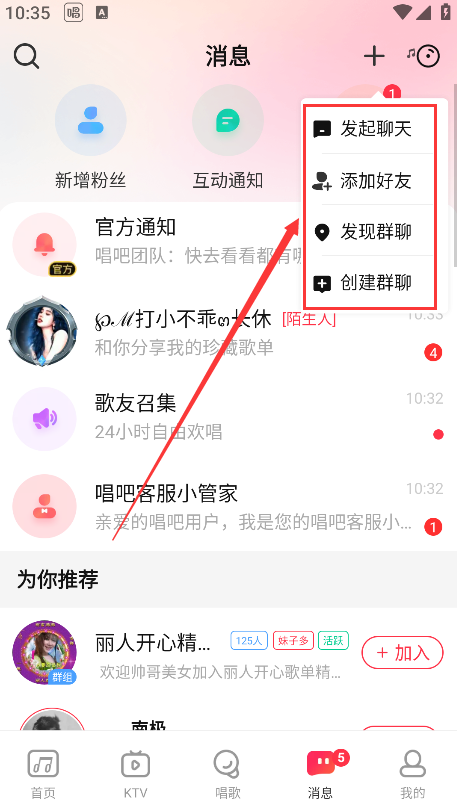457x812 pixels.
Task: Tap the plus icon in the header
Action: pyautogui.click(x=374, y=56)
